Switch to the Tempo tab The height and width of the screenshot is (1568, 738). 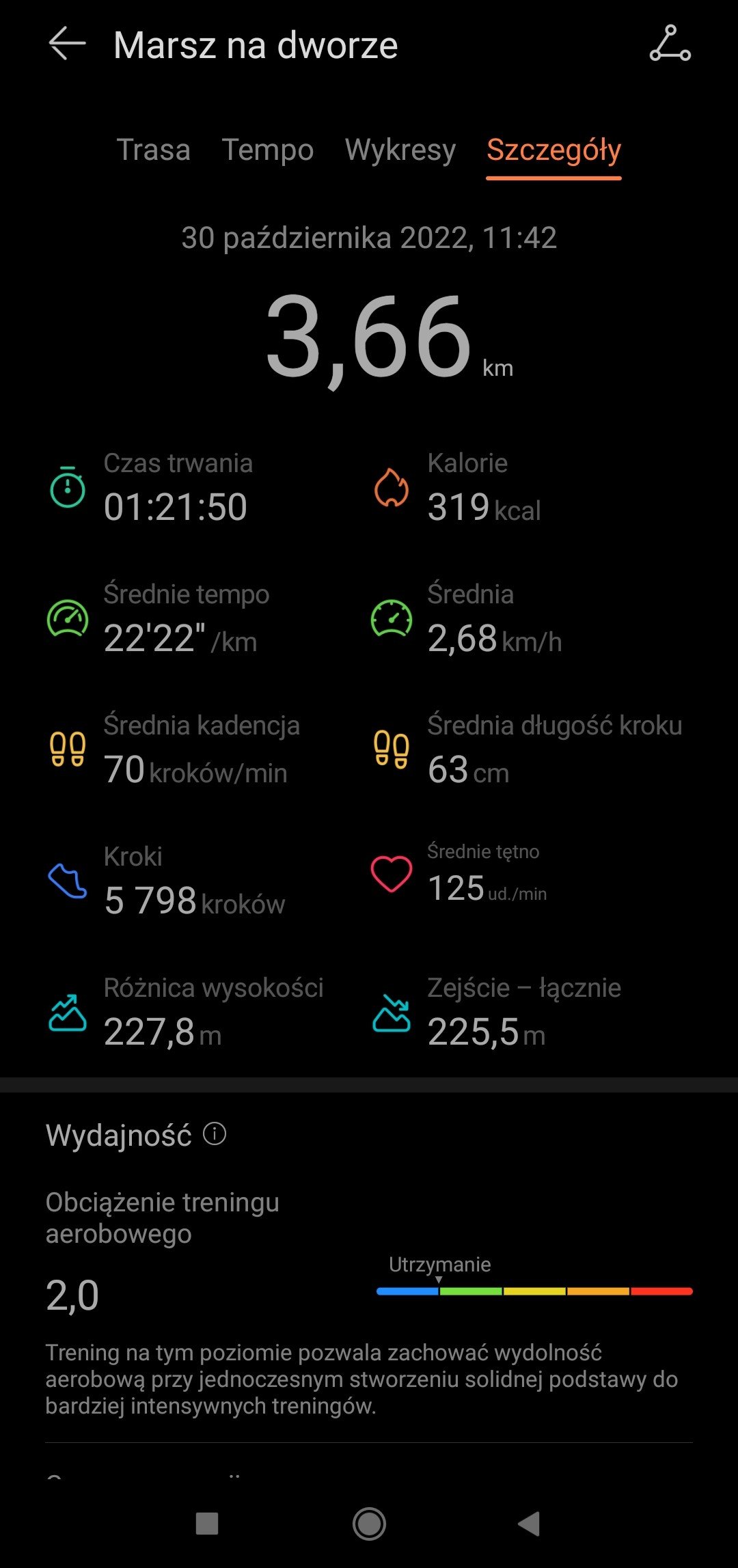pos(268,150)
